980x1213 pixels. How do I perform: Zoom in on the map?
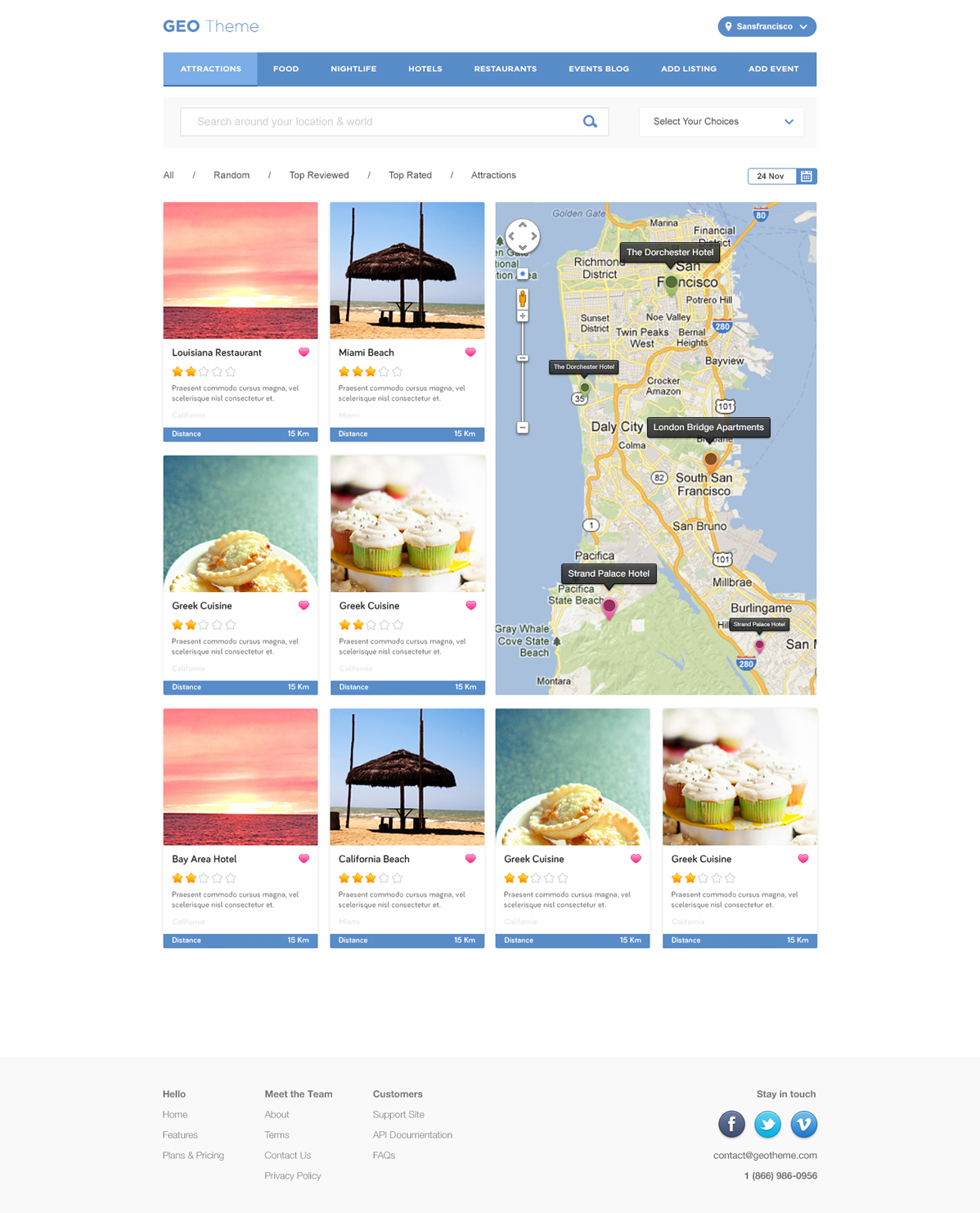(522, 316)
